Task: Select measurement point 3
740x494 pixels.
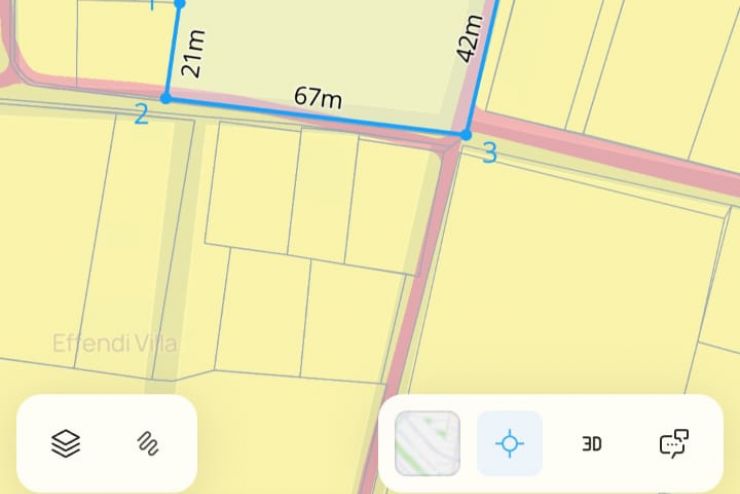Action: tap(466, 134)
